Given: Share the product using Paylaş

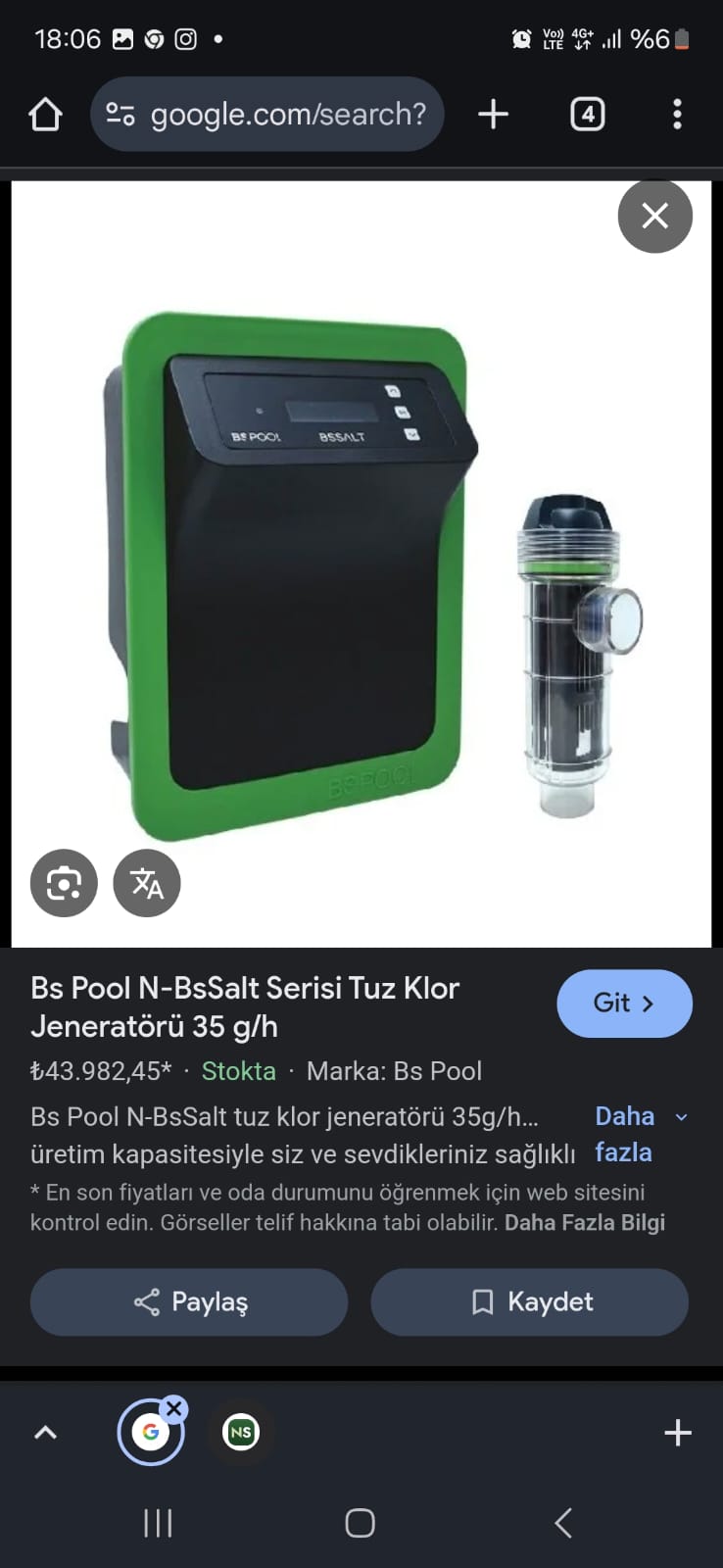Looking at the screenshot, I should (x=188, y=1301).
